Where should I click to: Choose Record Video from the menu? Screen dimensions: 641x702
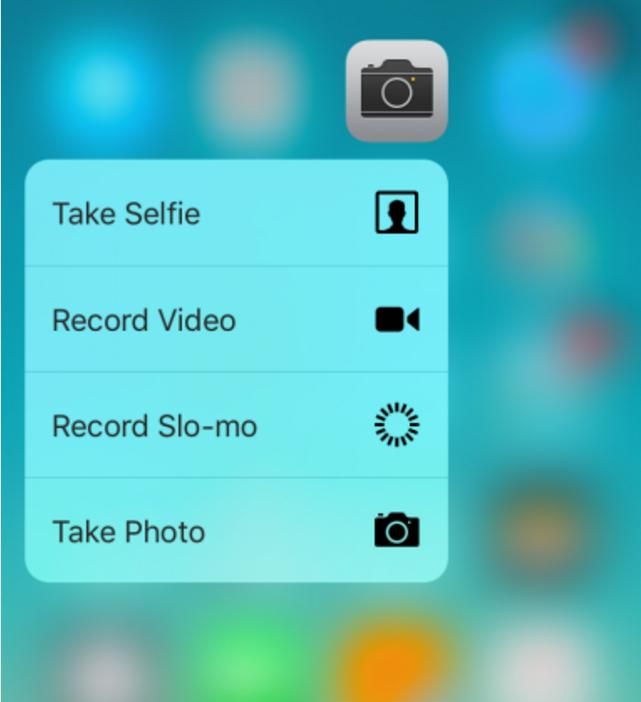coord(235,320)
